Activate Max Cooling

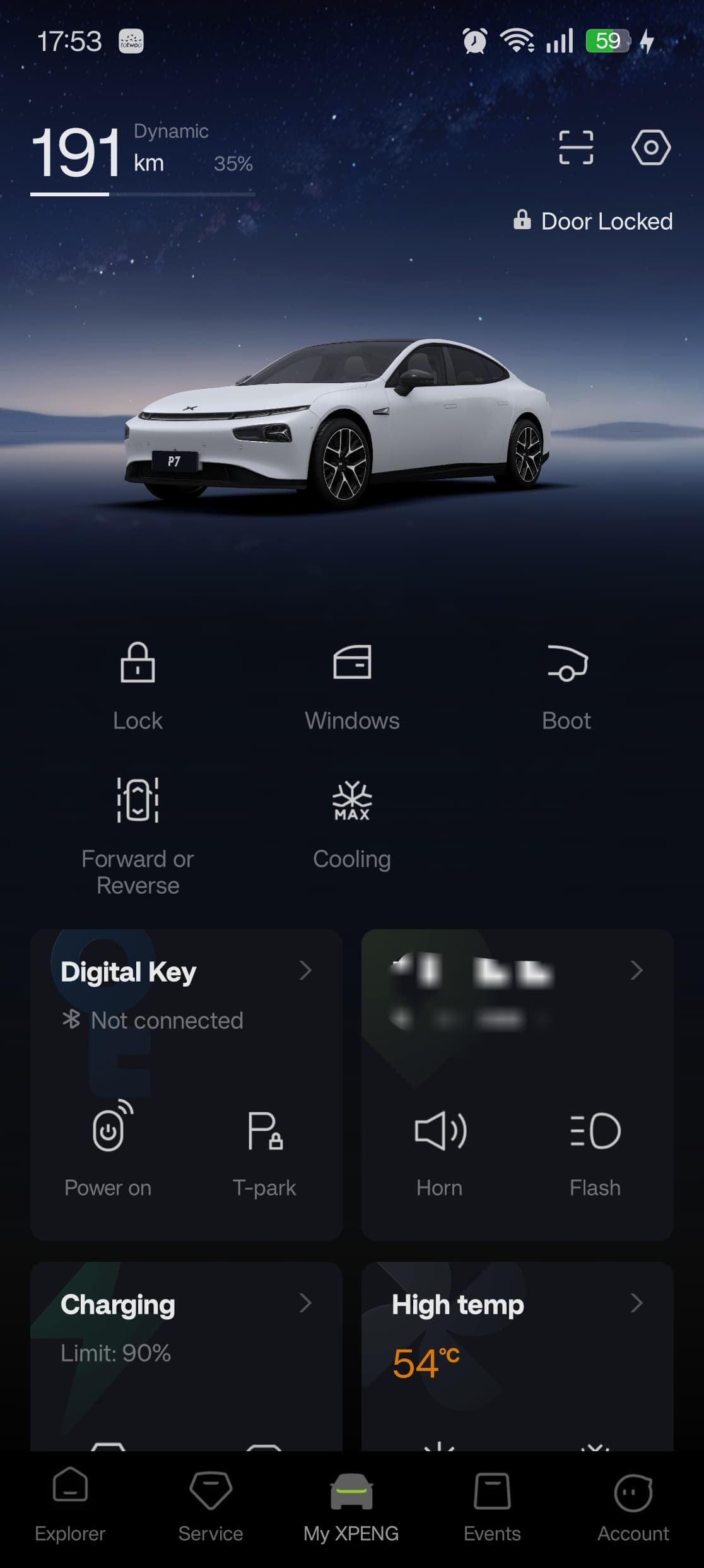352,824
